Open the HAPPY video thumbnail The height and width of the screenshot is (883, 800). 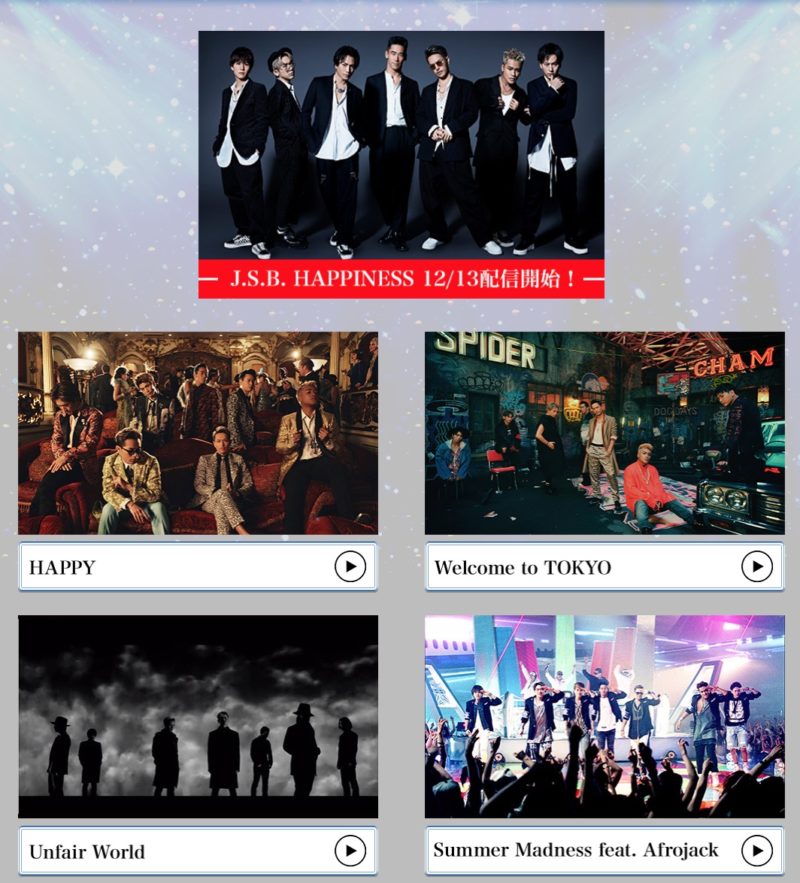click(x=198, y=432)
